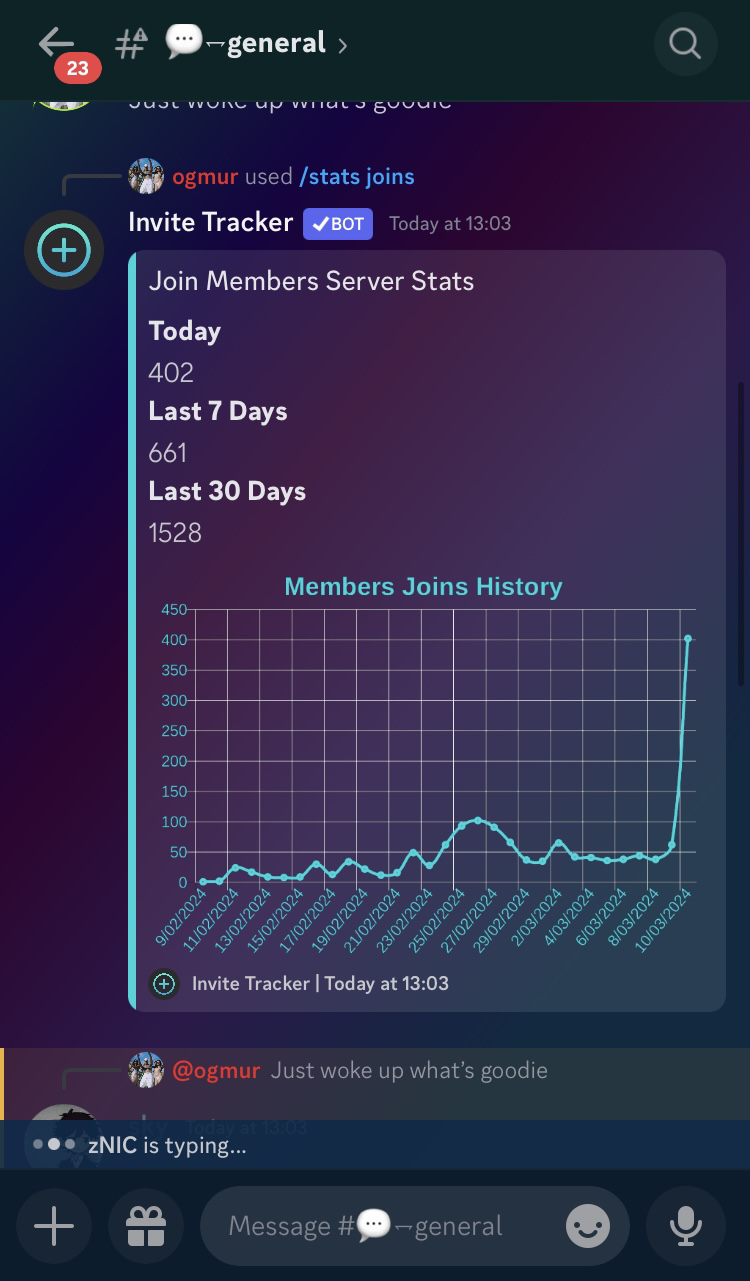Image resolution: width=750 pixels, height=1281 pixels.
Task: View the Invite Tracker bot profile avatar
Action: click(x=64, y=250)
